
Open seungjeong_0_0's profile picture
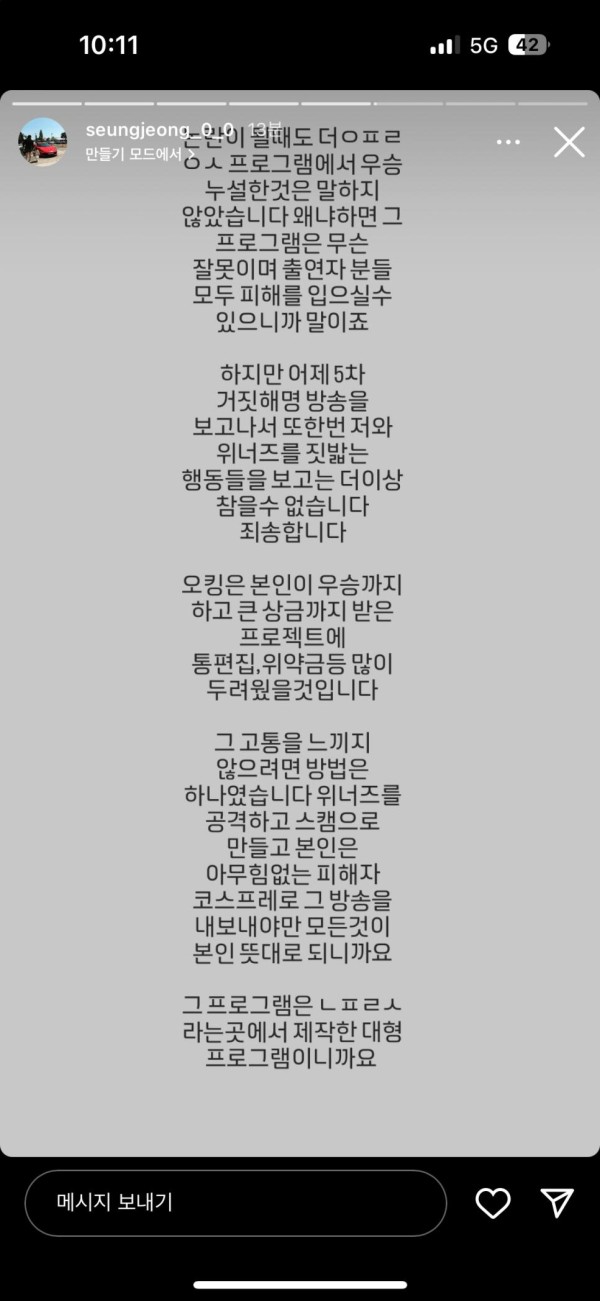click(42, 142)
